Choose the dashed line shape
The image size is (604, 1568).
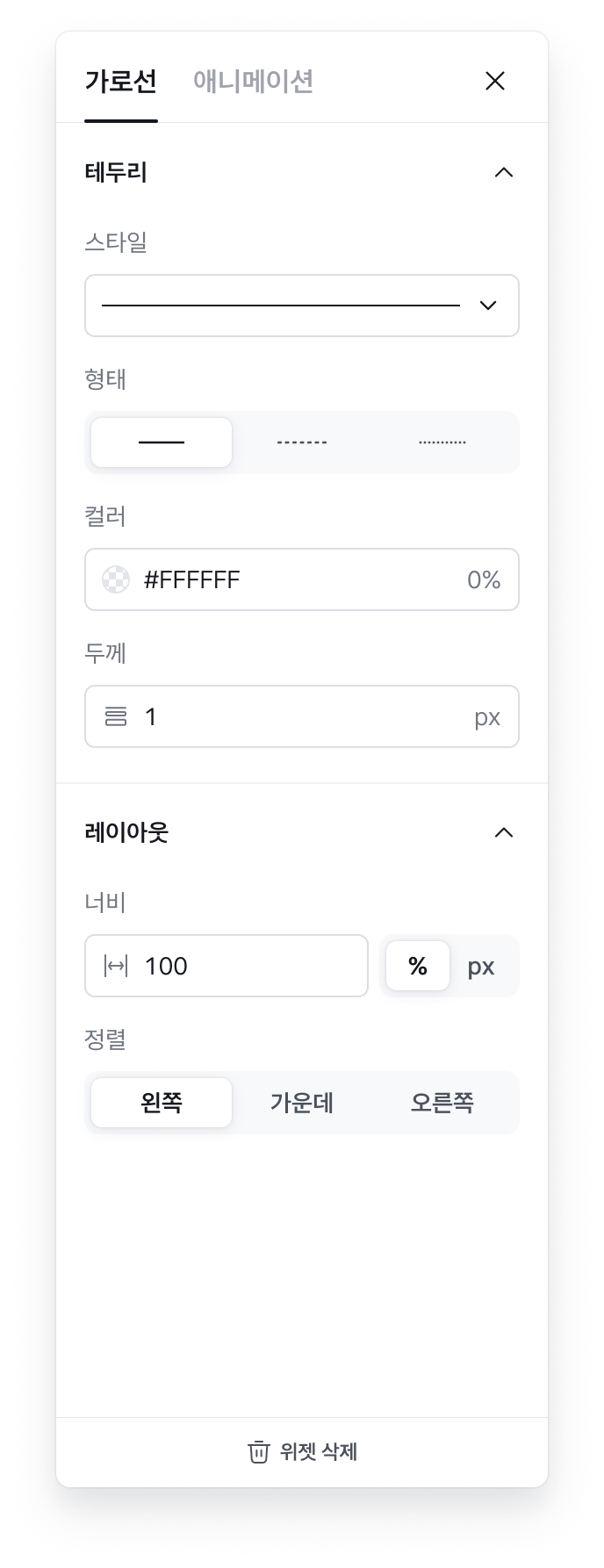(302, 442)
